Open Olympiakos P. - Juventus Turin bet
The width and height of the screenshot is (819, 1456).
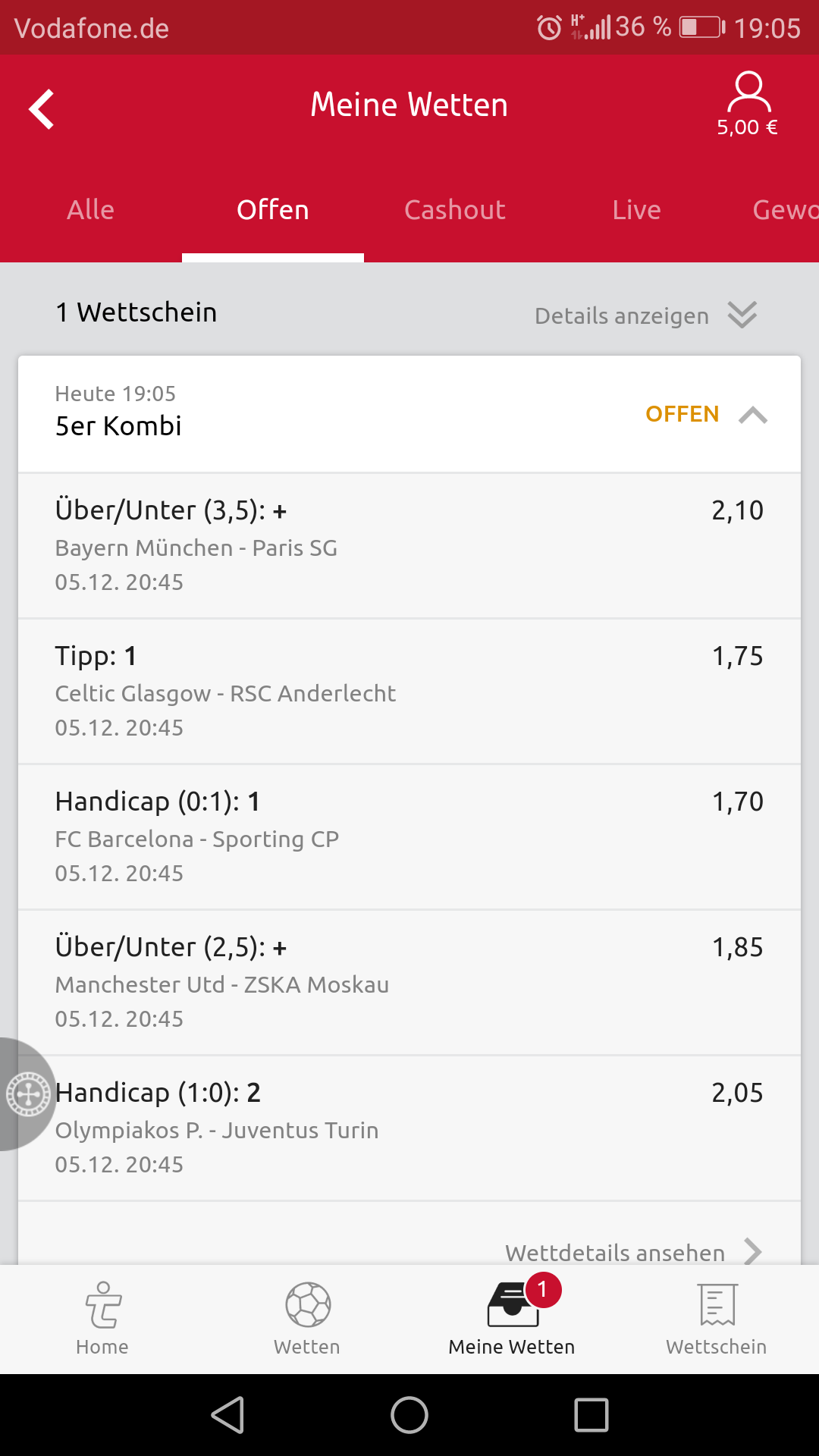tap(409, 1128)
